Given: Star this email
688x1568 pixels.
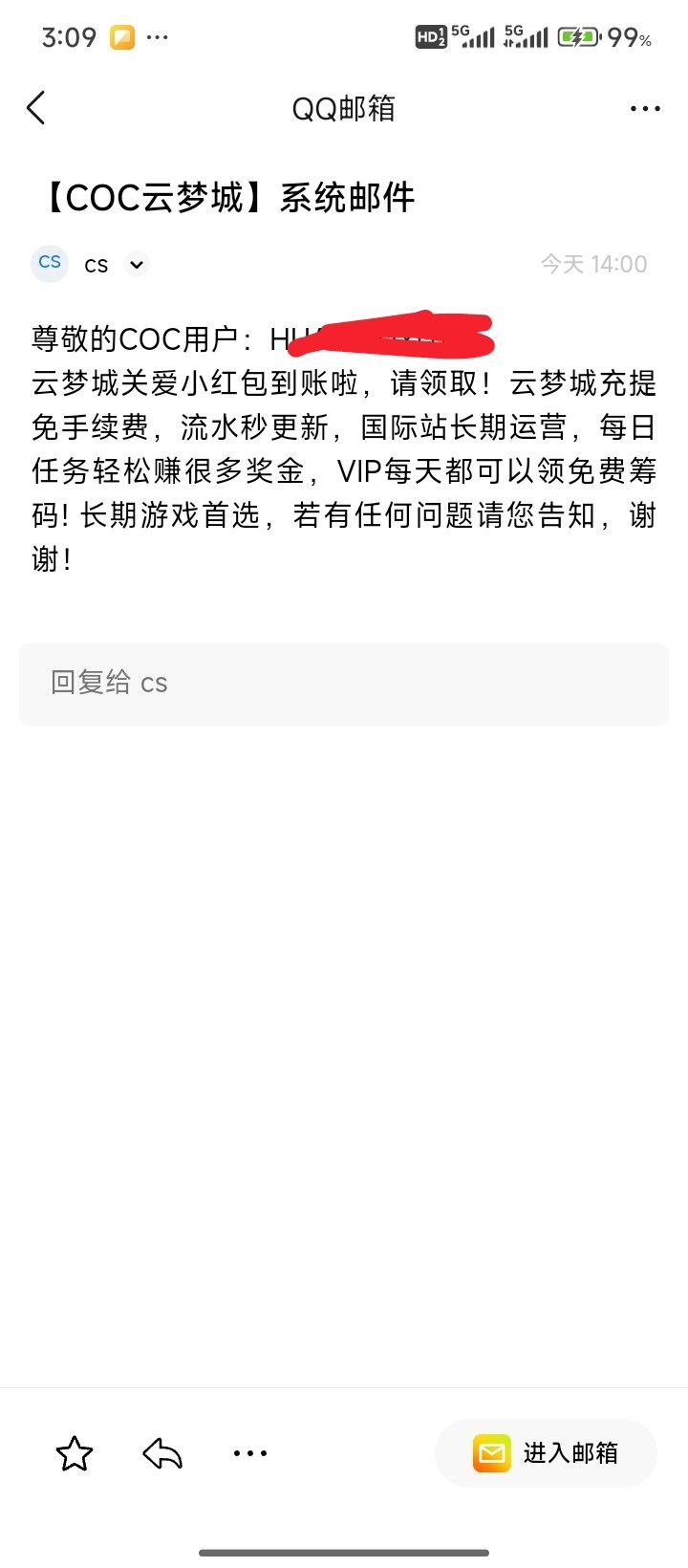Looking at the screenshot, I should [x=75, y=1454].
